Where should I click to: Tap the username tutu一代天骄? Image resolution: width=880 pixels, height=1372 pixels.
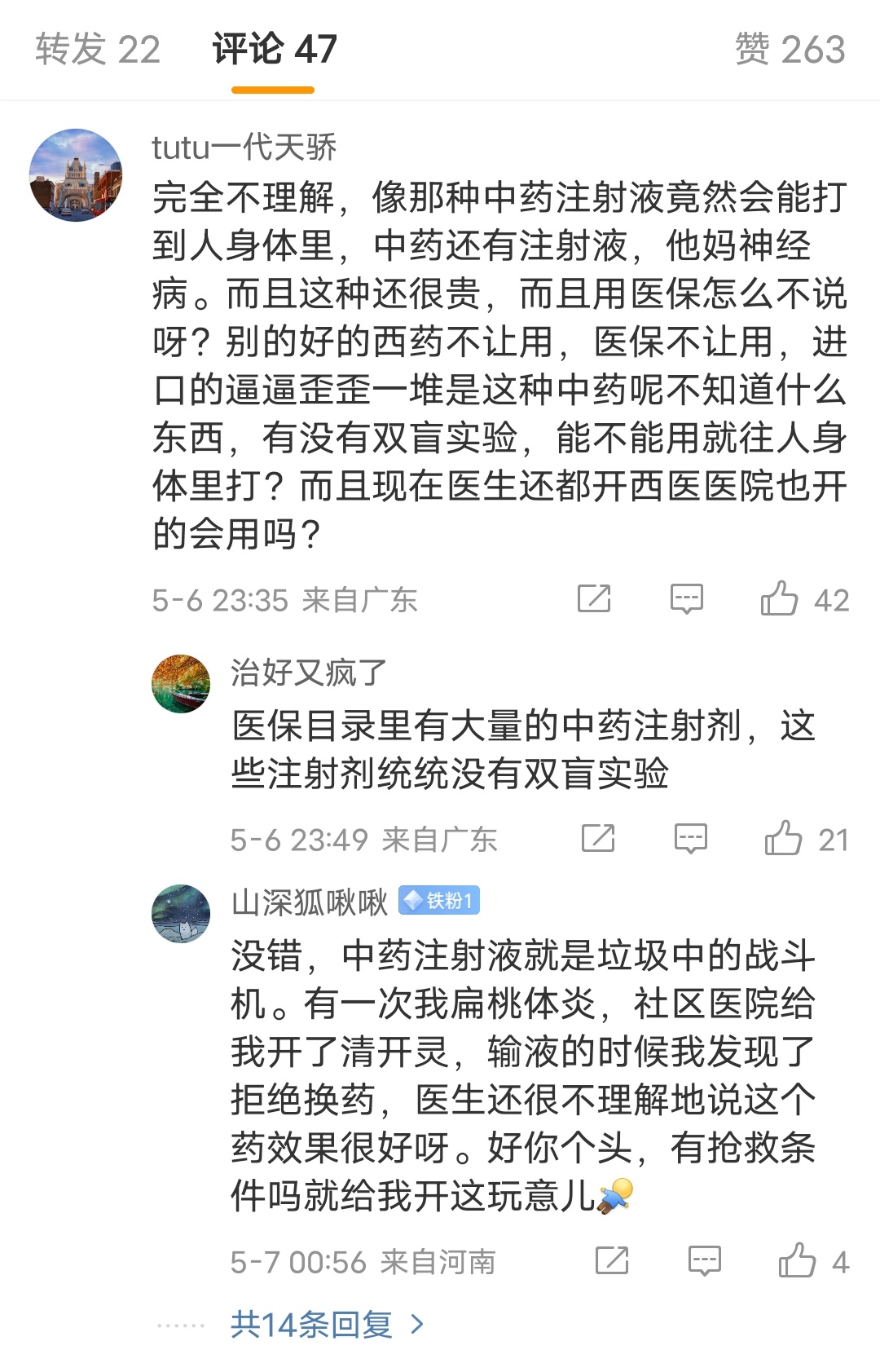click(244, 148)
